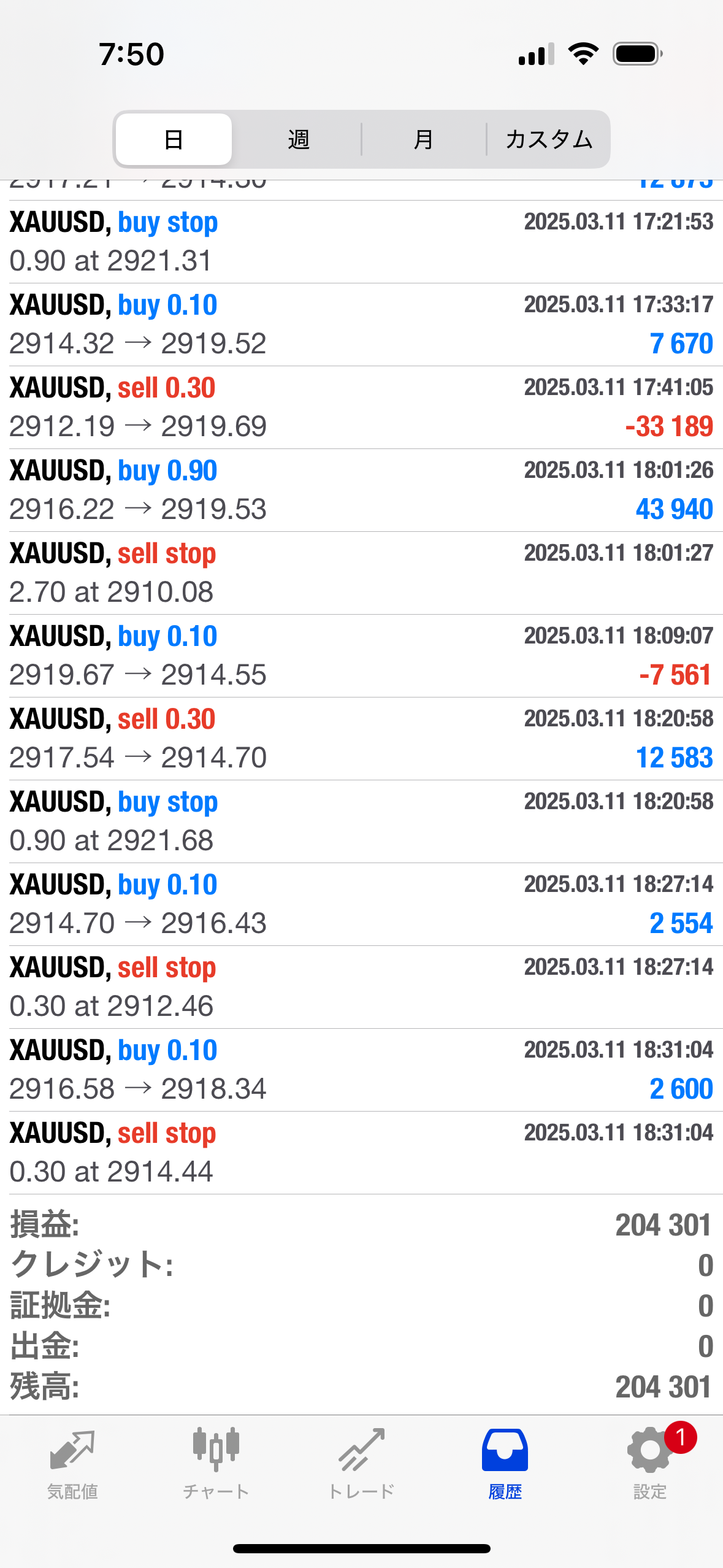723x1568 pixels.
Task: Switch to the トレード trade tab
Action: click(361, 1464)
